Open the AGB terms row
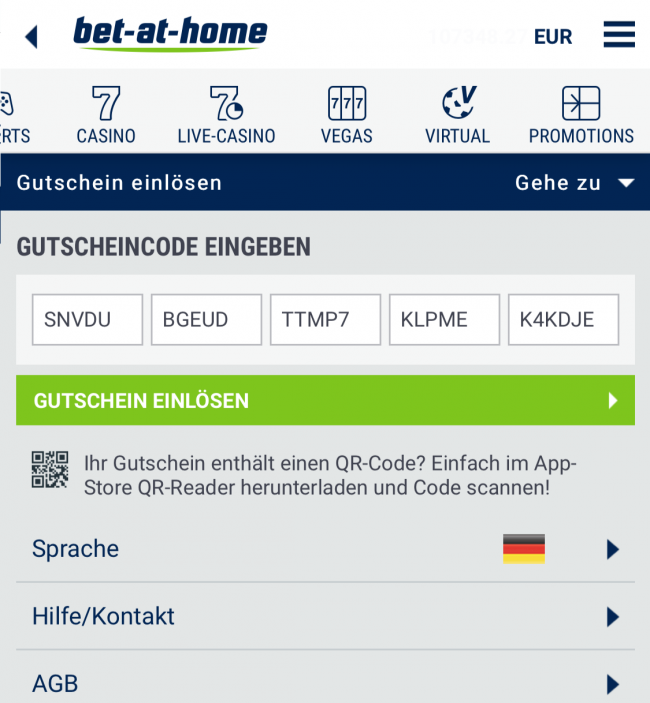Image resolution: width=650 pixels, height=703 pixels. click(325, 684)
